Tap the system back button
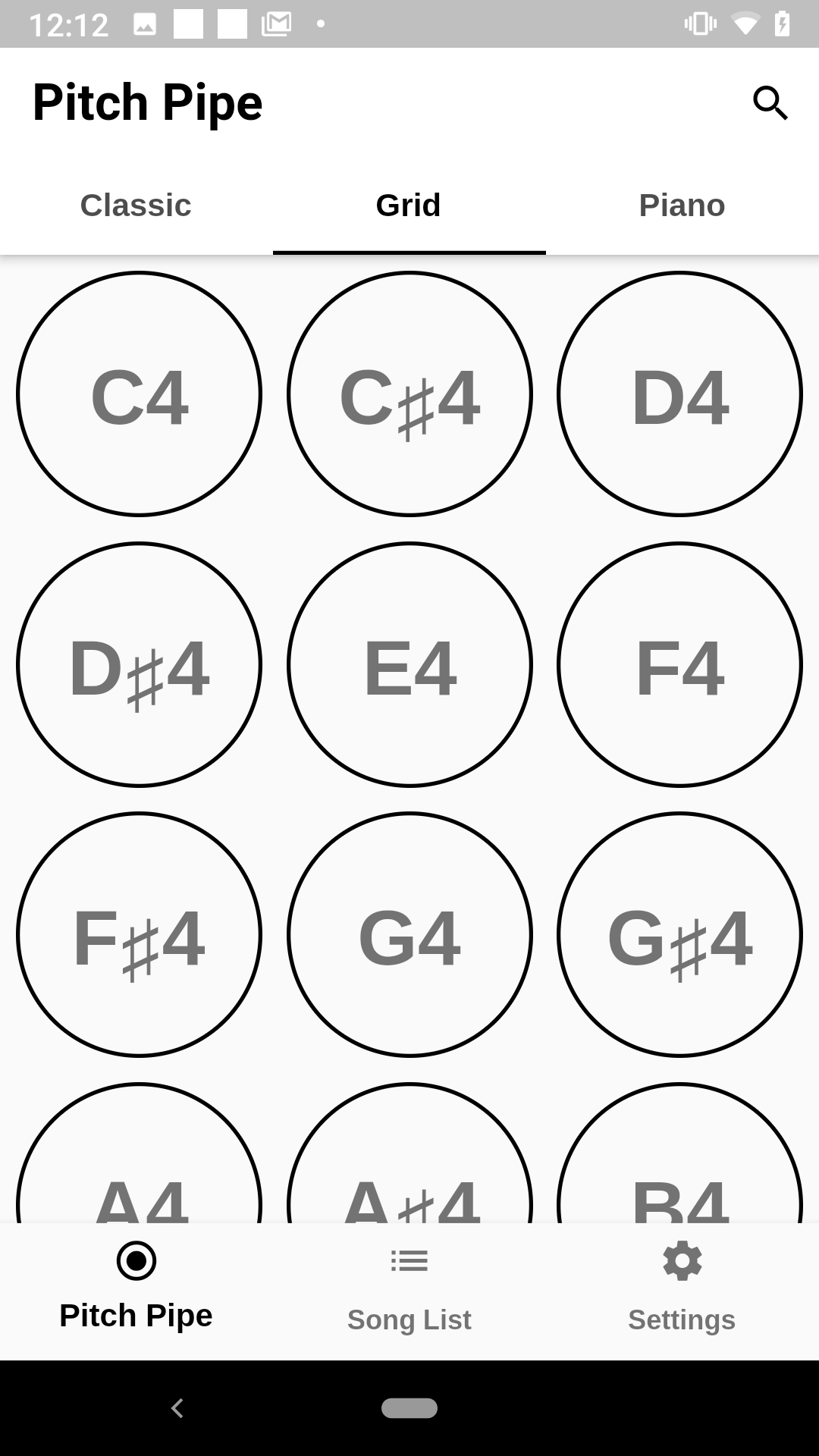The width and height of the screenshot is (819, 1456). (x=177, y=1408)
